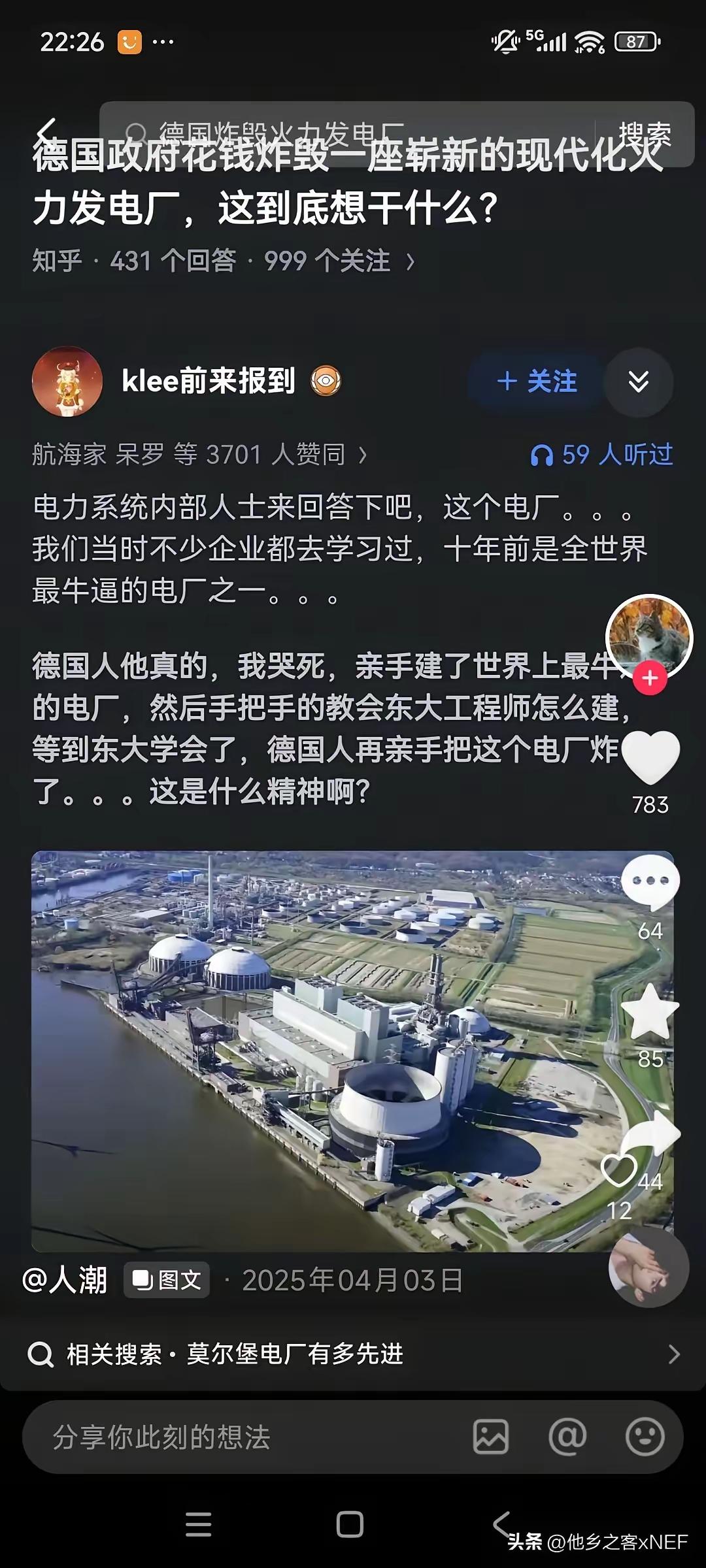Open the emoji picker in the comment bar
The image size is (706, 1568).
tap(645, 1437)
